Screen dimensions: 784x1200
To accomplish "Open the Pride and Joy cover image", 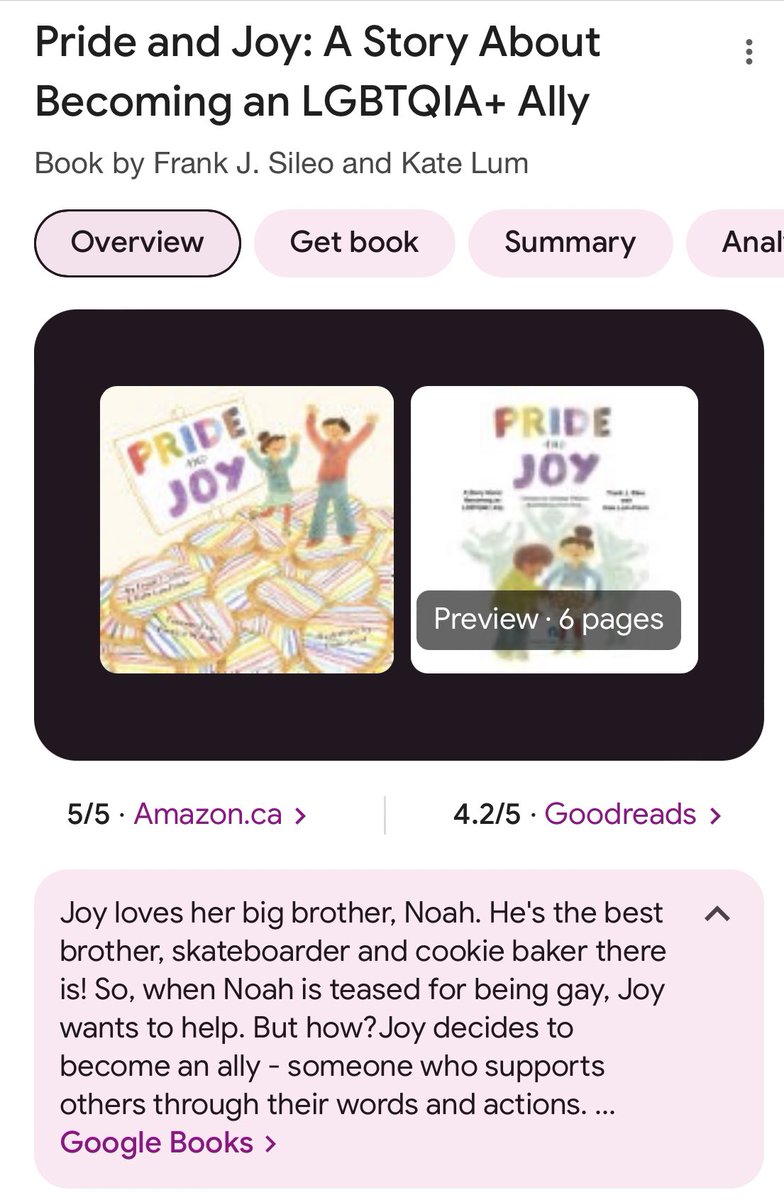I will coord(247,529).
